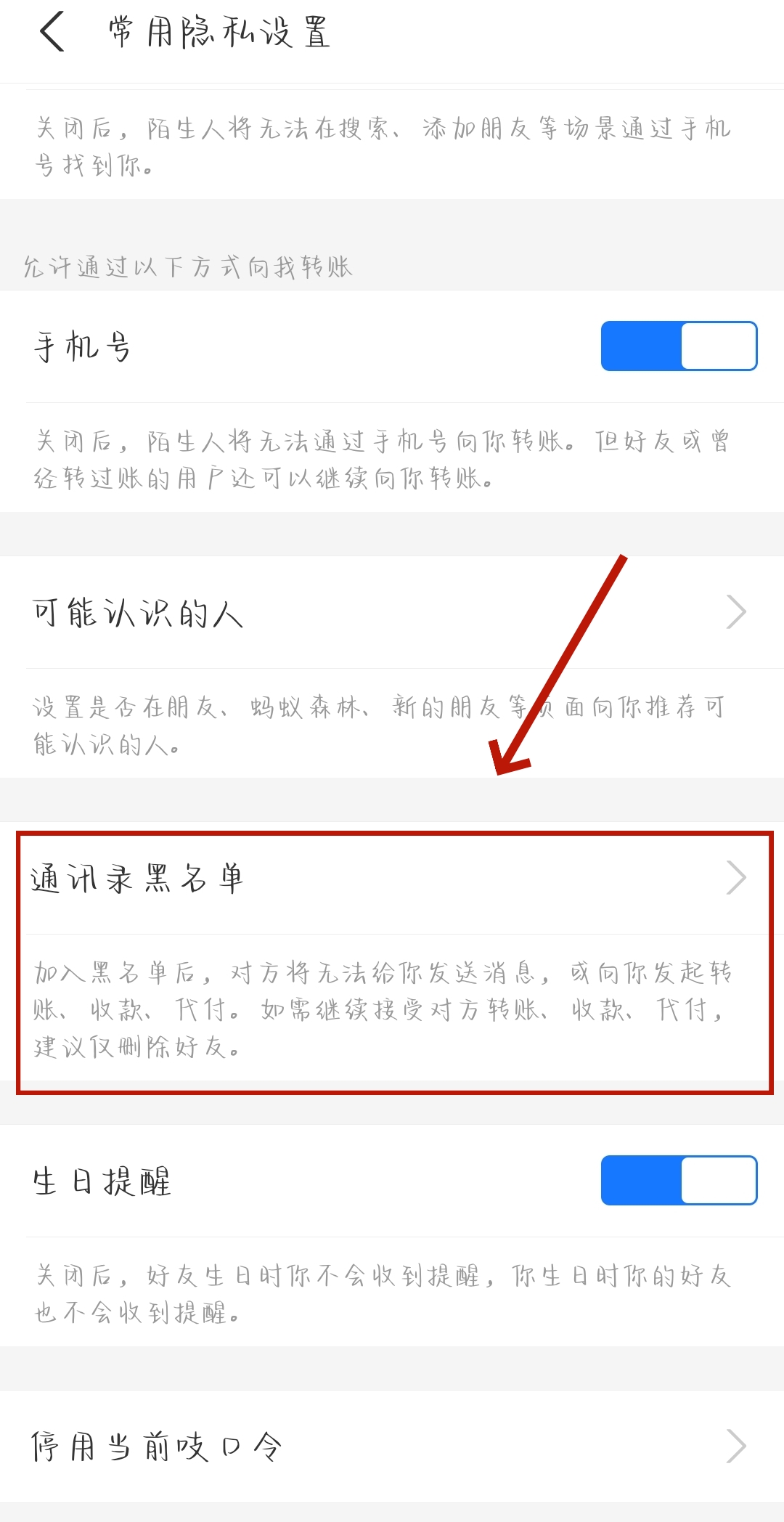Go back from 常用隐私设置

pos(52,32)
